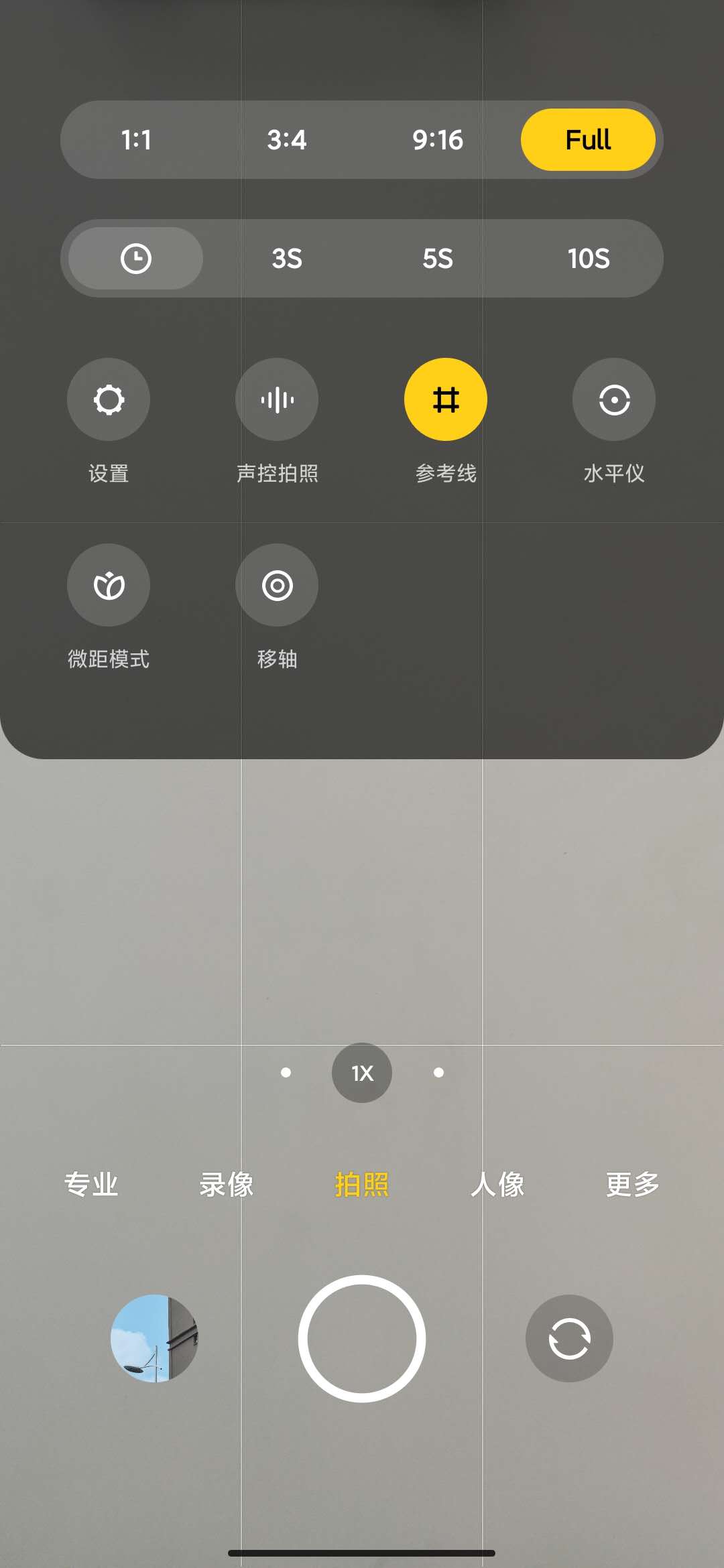Switch to Pro mode (专业)
This screenshot has width=724, height=1568.
pyautogui.click(x=92, y=1183)
